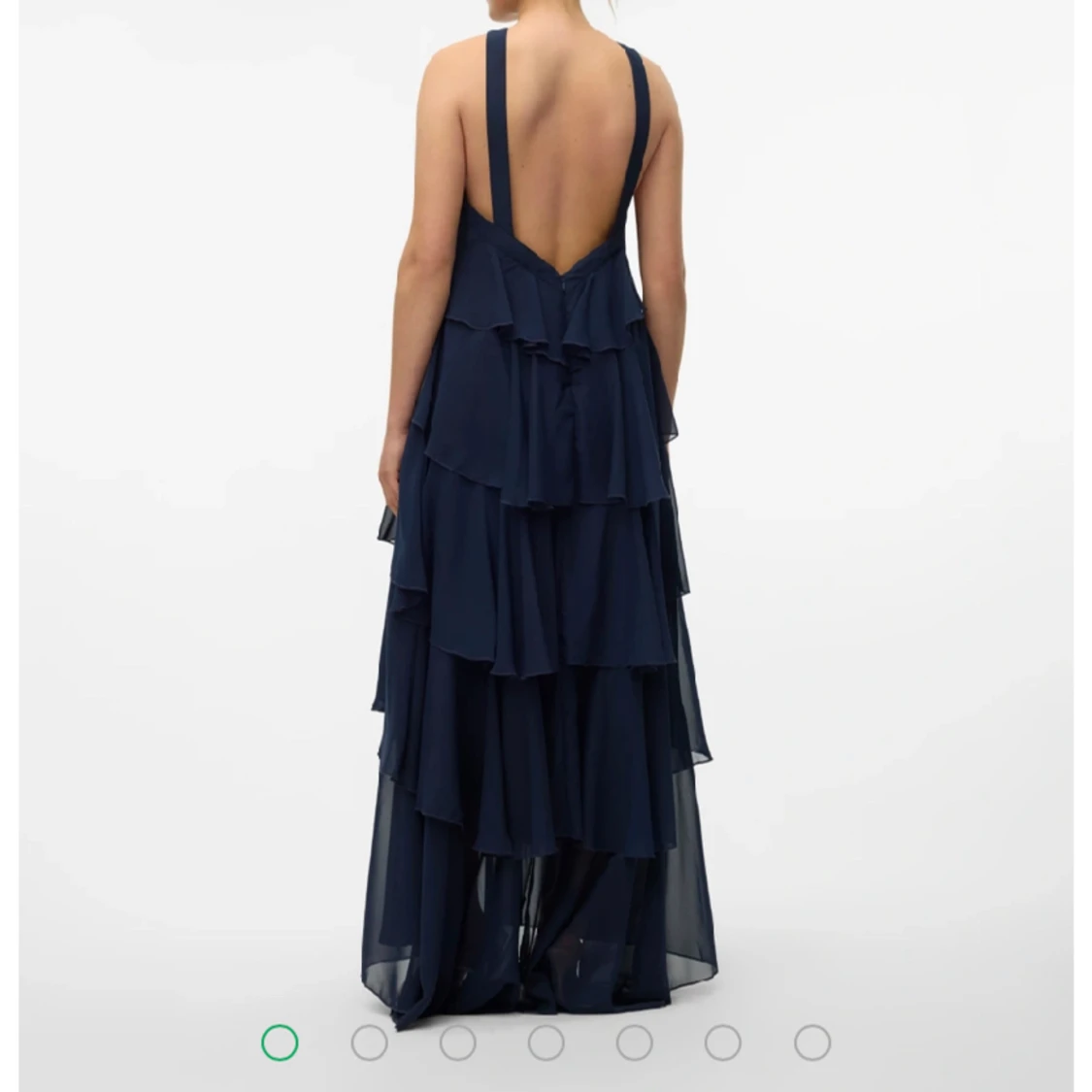Open the navy ruffle dress photo fullscreen
This screenshot has height=1092, width=1092.
[544, 505]
